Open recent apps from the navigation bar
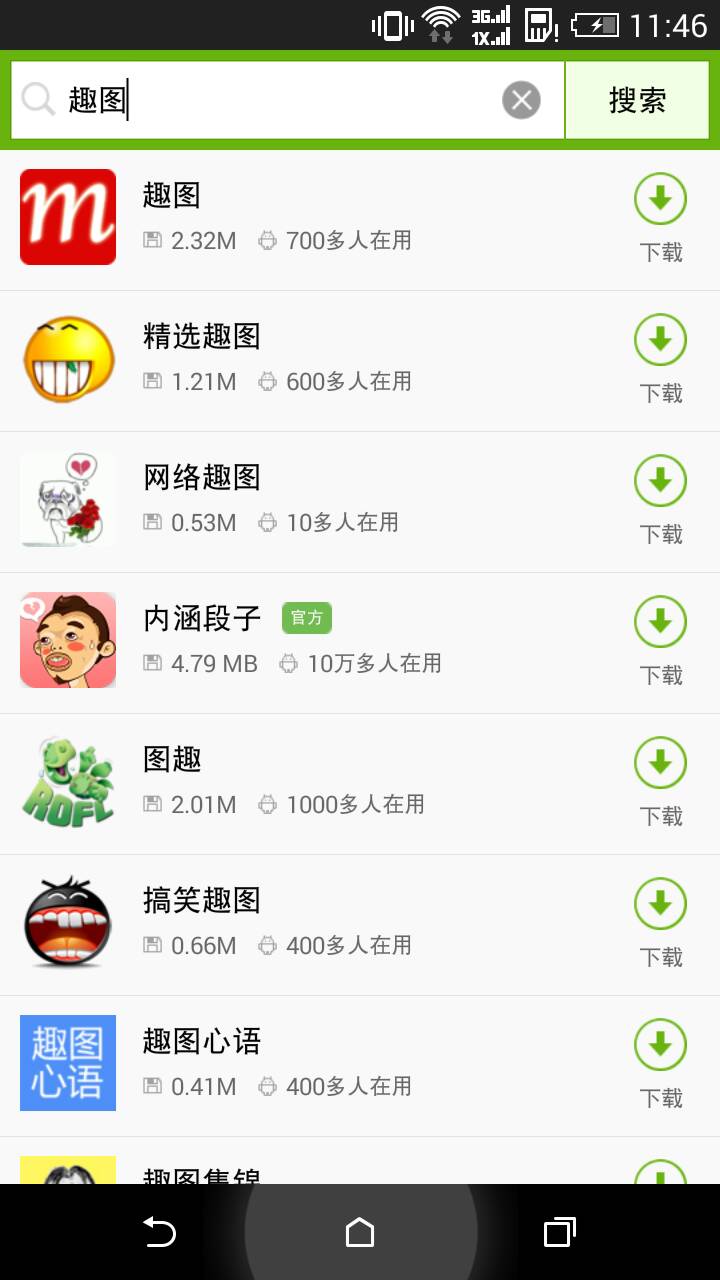 [x=559, y=1232]
